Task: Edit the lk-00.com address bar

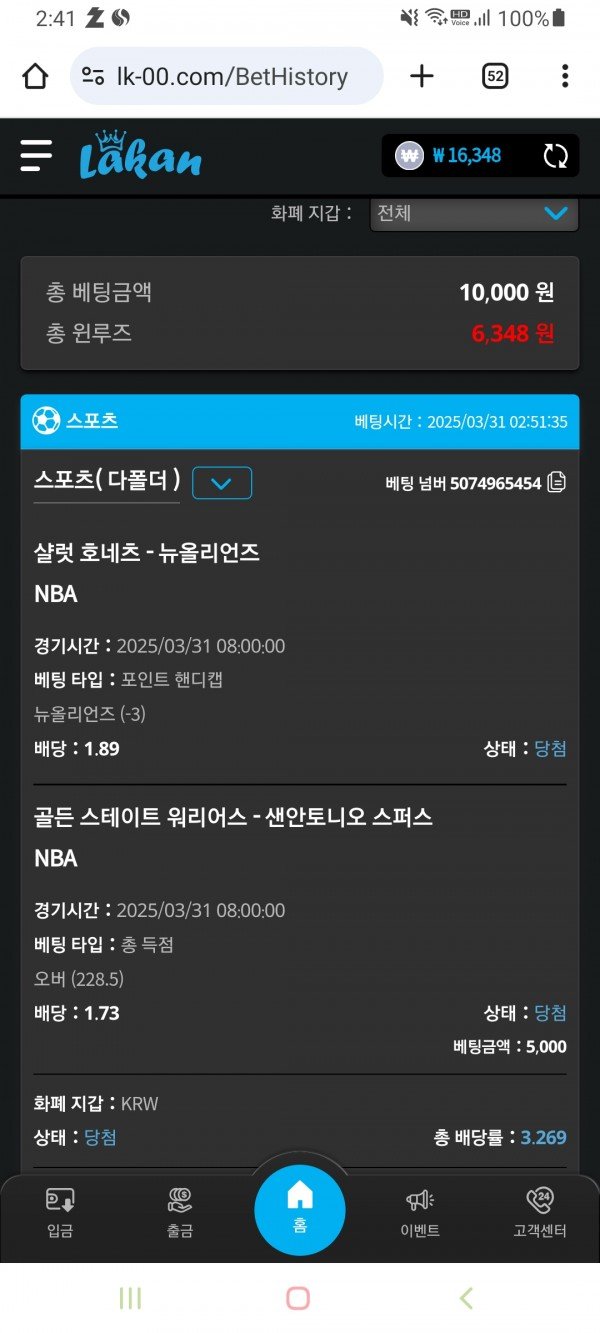Action: pyautogui.click(x=228, y=76)
